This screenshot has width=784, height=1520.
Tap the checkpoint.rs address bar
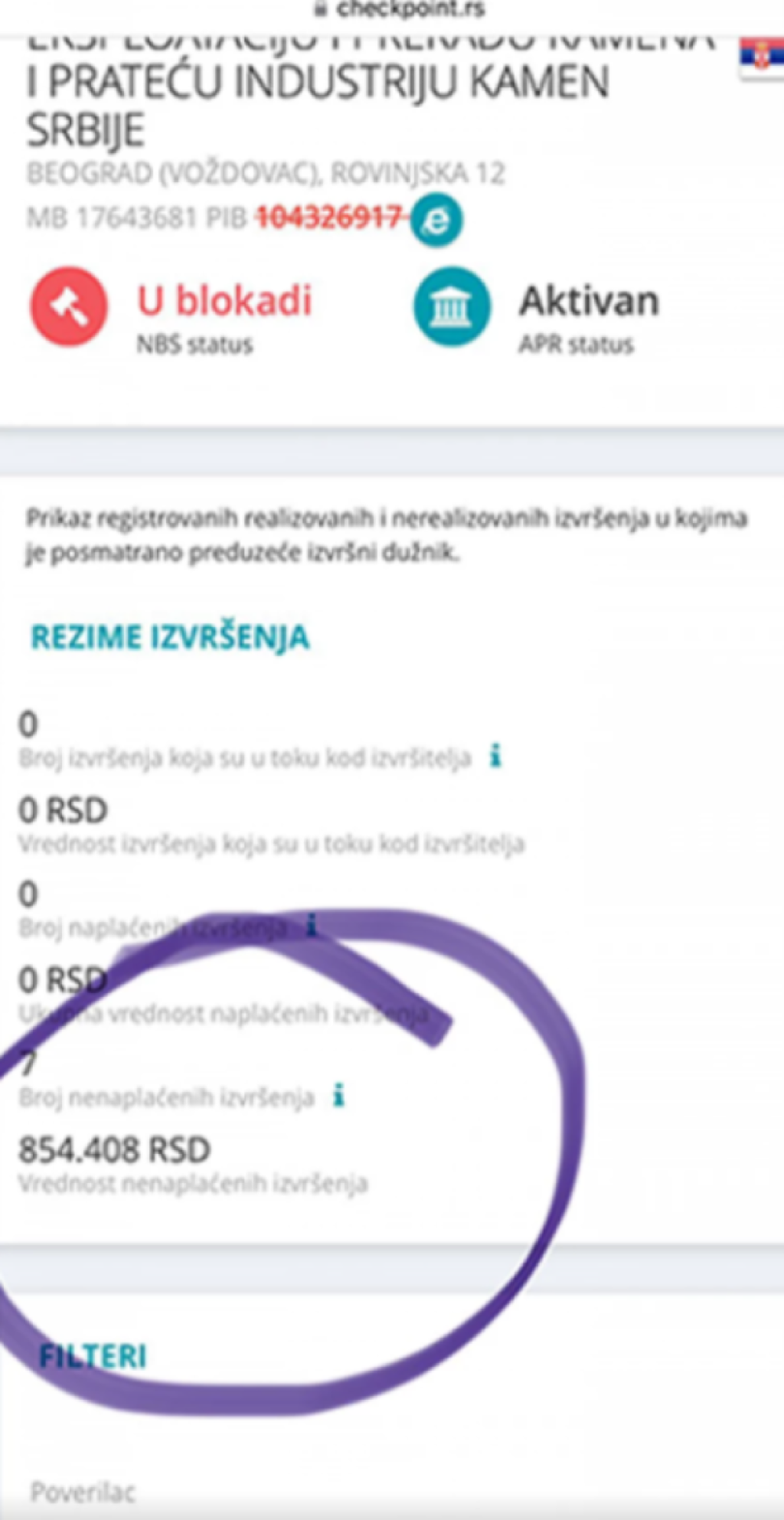(x=400, y=9)
